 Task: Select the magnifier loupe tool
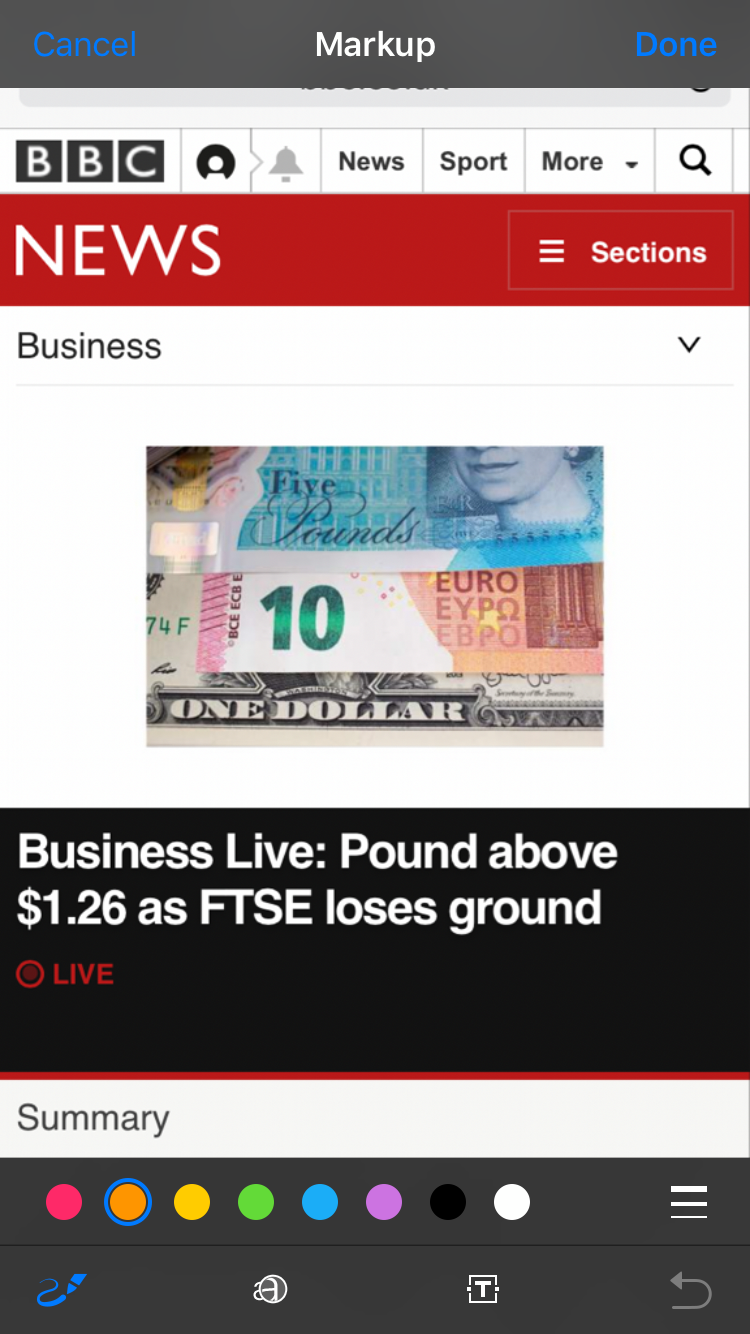coord(270,1290)
